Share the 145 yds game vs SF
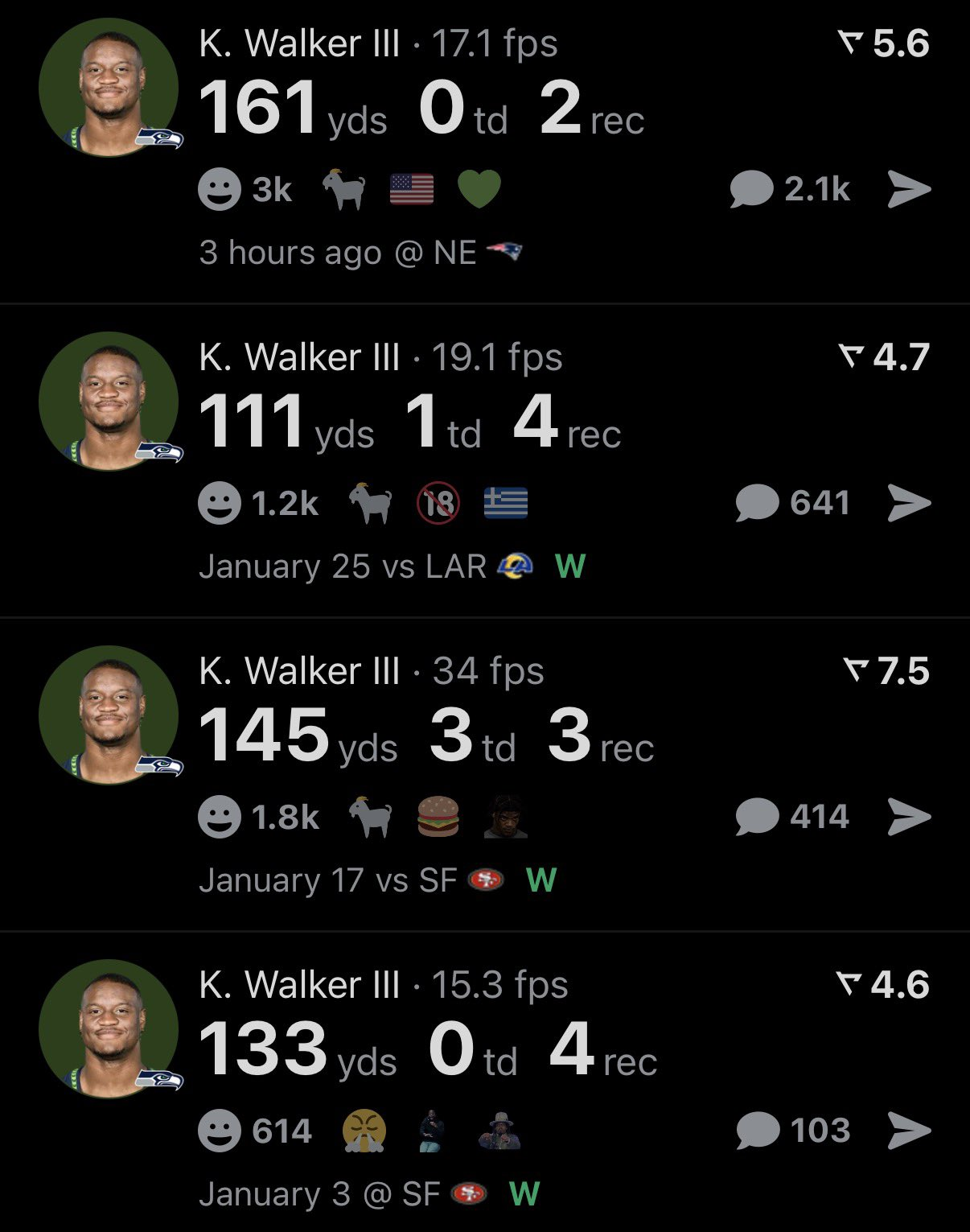This screenshot has width=970, height=1232. coord(909,818)
